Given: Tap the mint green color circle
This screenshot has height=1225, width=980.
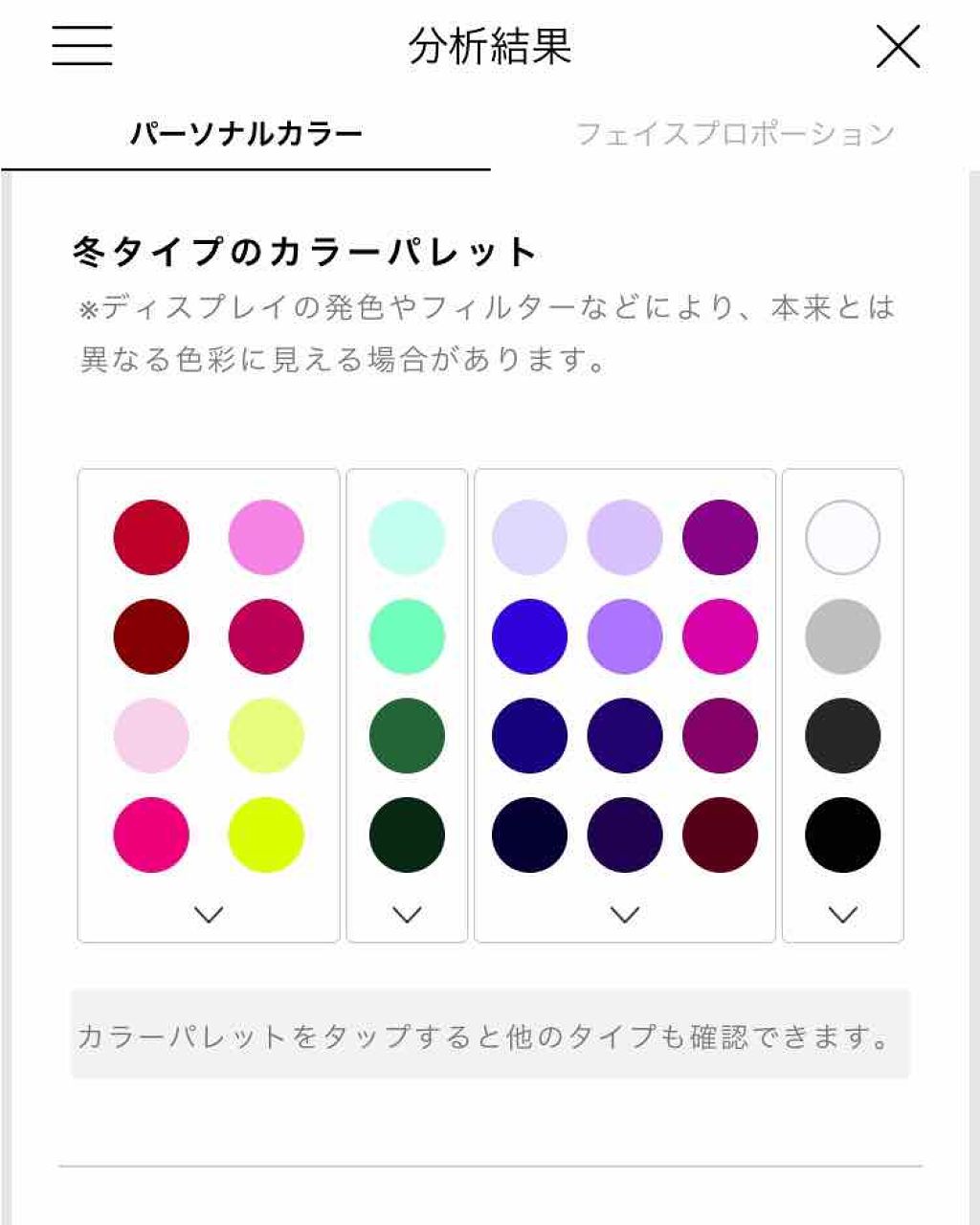Looking at the screenshot, I should (x=407, y=538).
